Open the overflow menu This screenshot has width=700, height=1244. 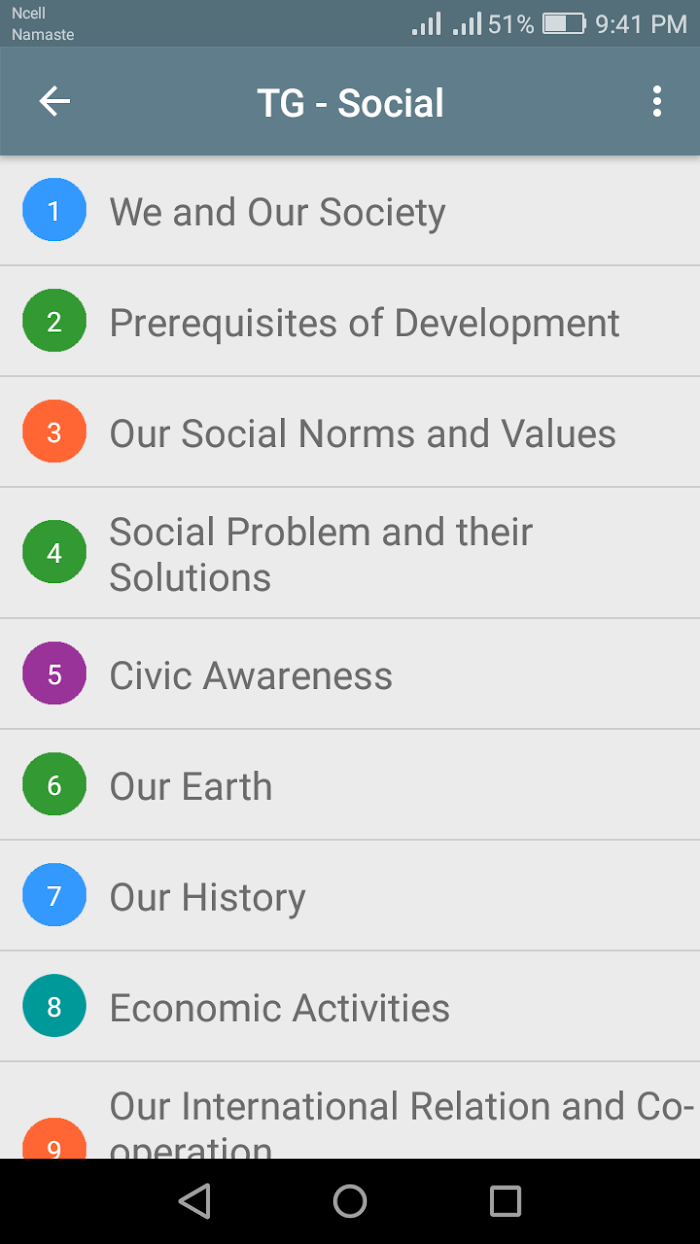click(x=656, y=101)
